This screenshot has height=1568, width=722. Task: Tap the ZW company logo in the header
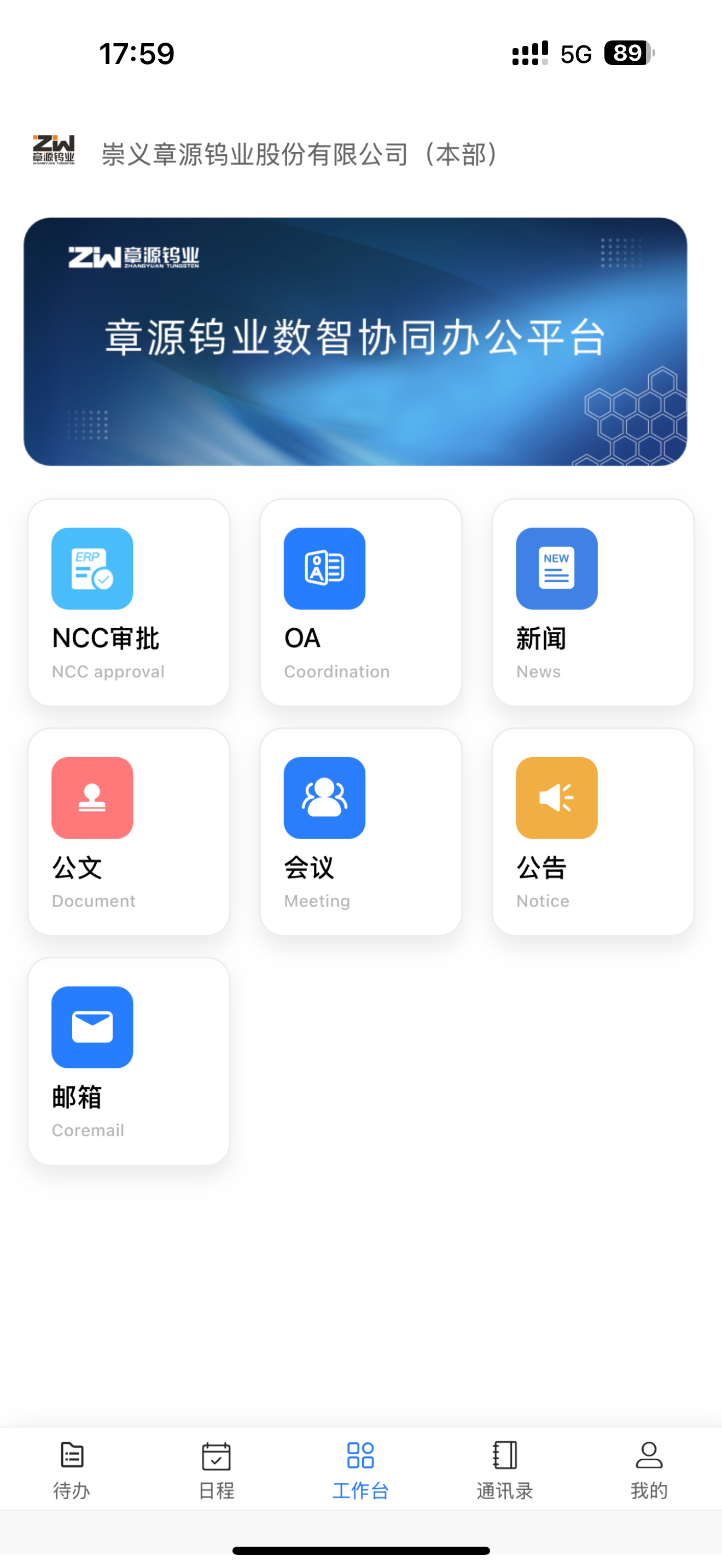click(54, 150)
